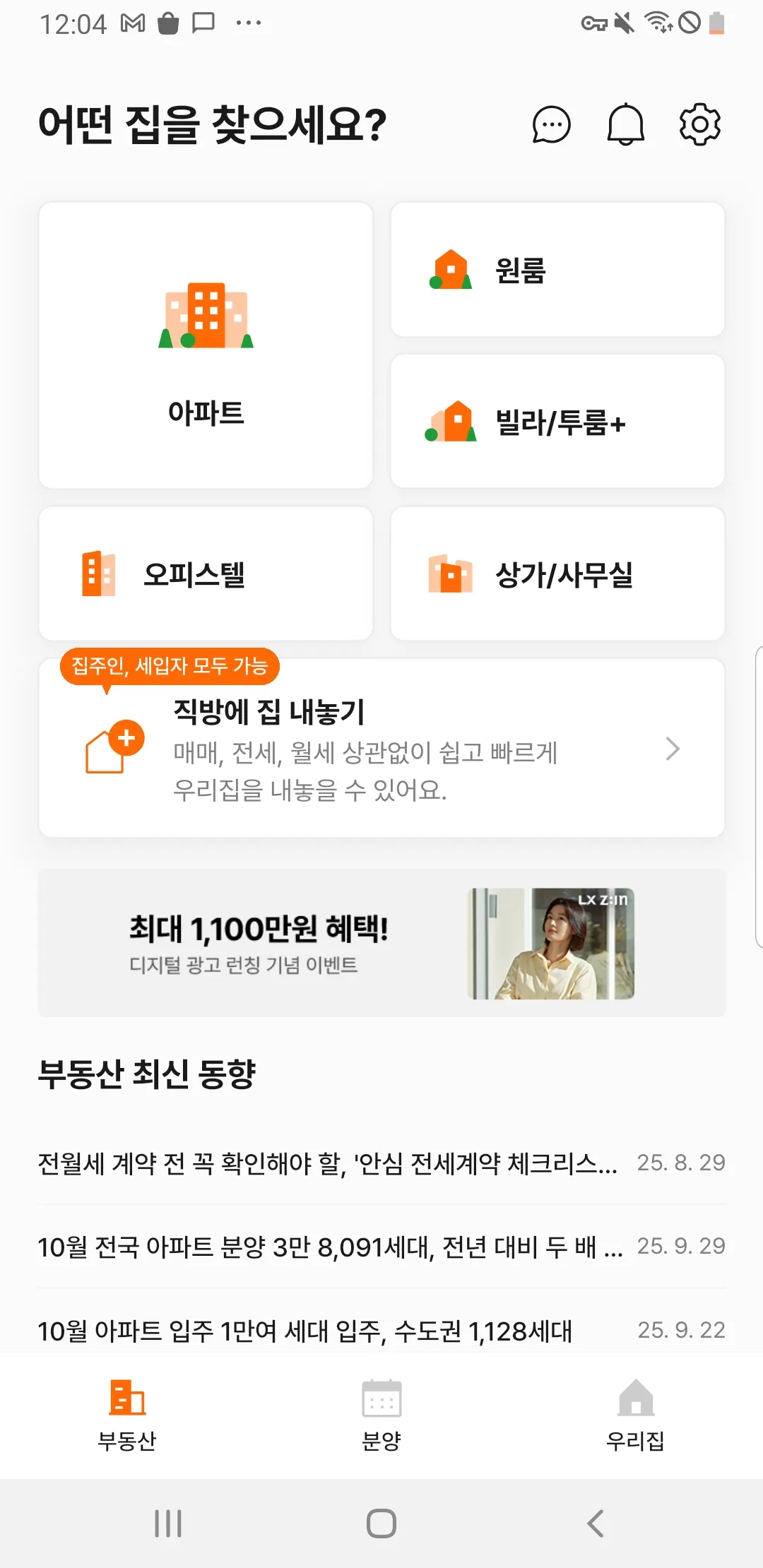Select the 아파트 category card

(206, 345)
